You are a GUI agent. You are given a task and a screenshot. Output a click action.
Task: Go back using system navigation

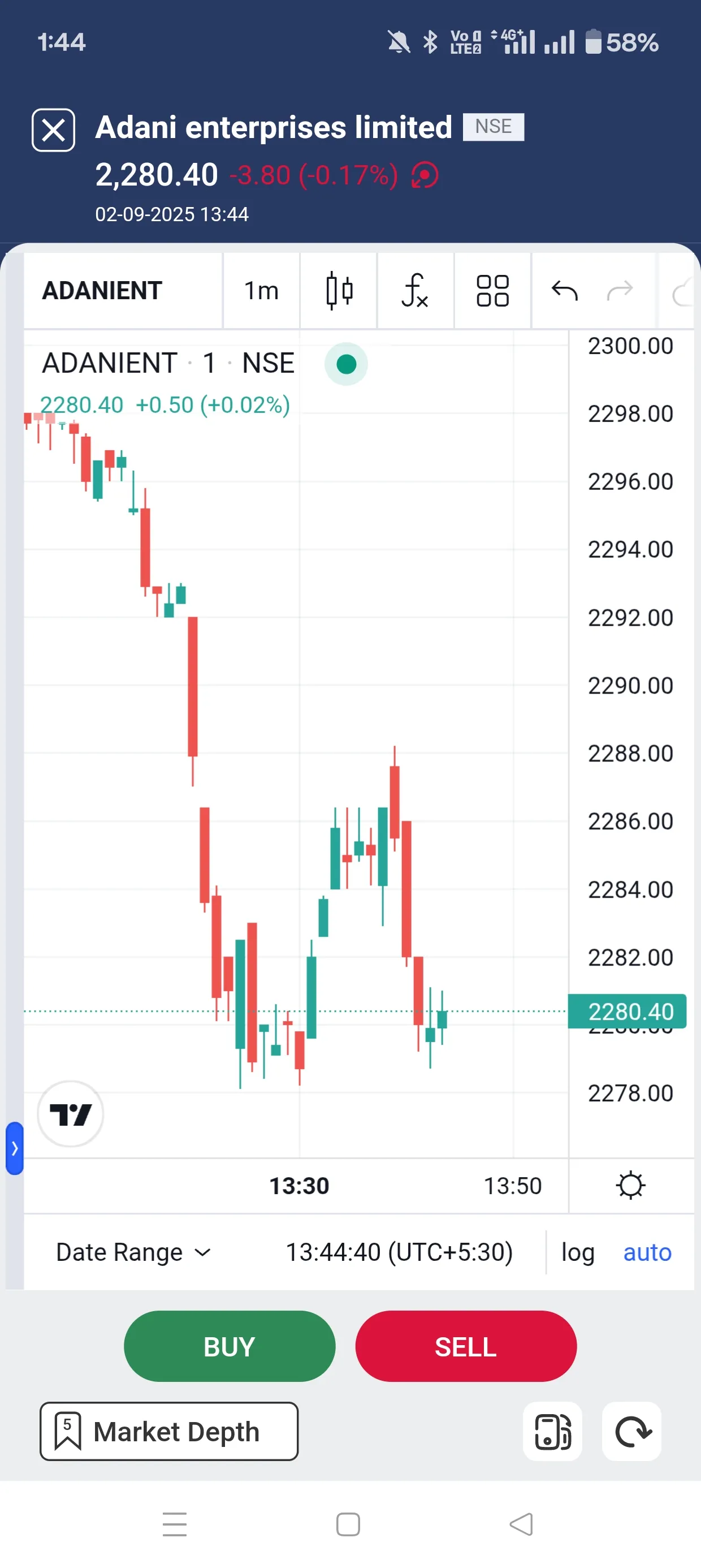click(521, 1524)
